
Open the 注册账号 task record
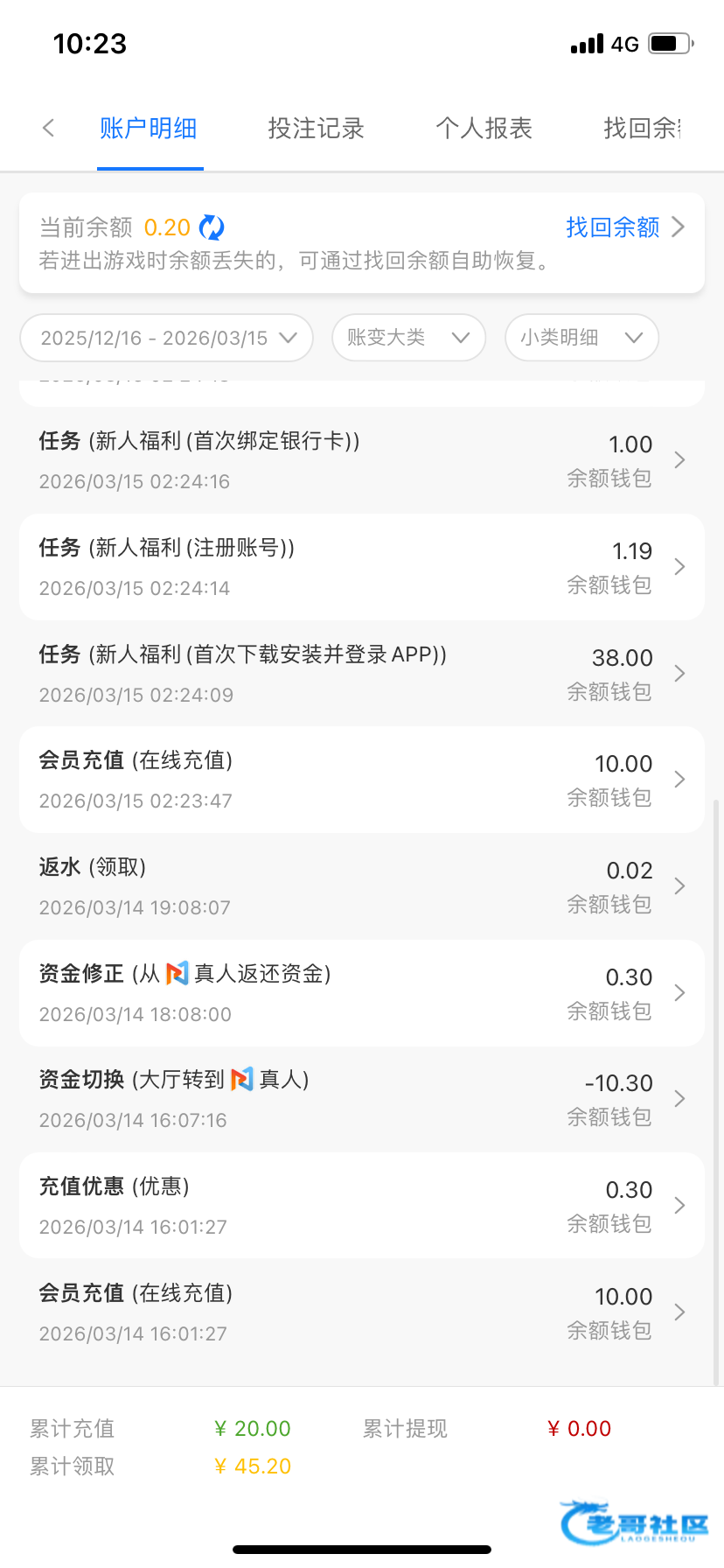point(362,567)
